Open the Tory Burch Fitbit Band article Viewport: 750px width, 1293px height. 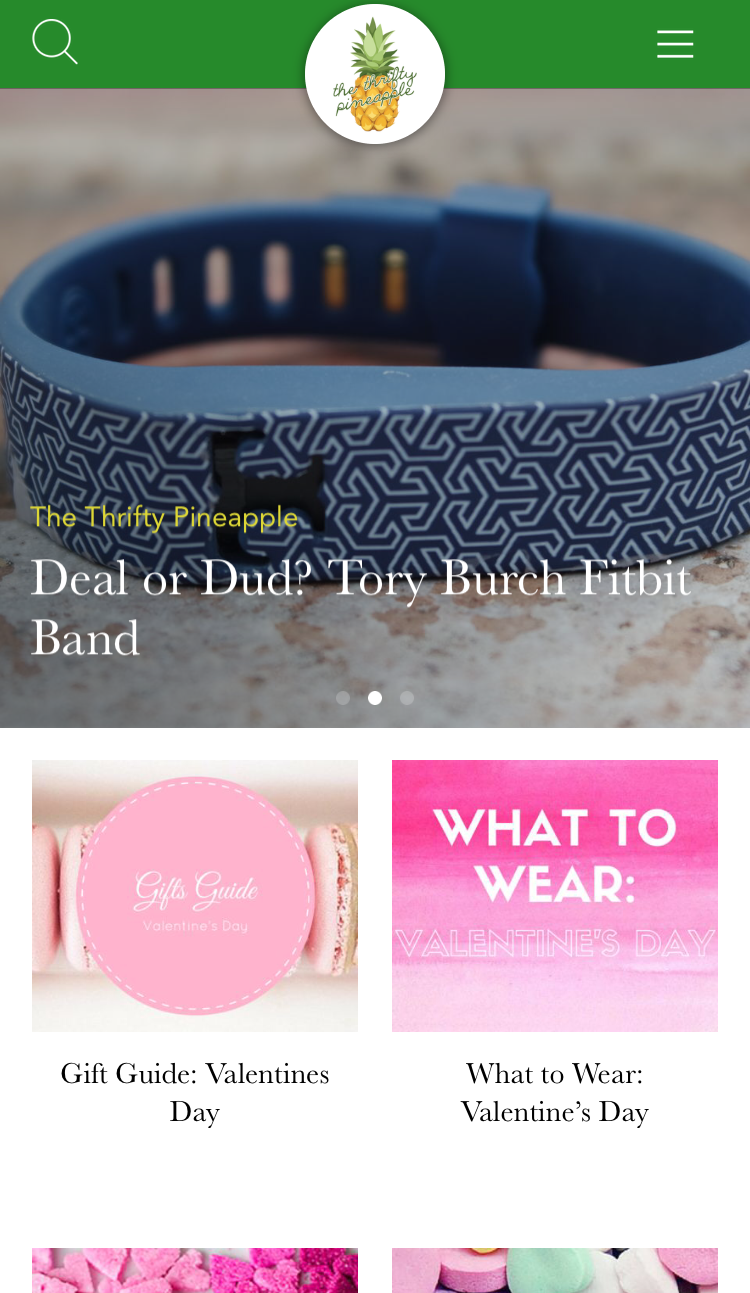pos(360,606)
